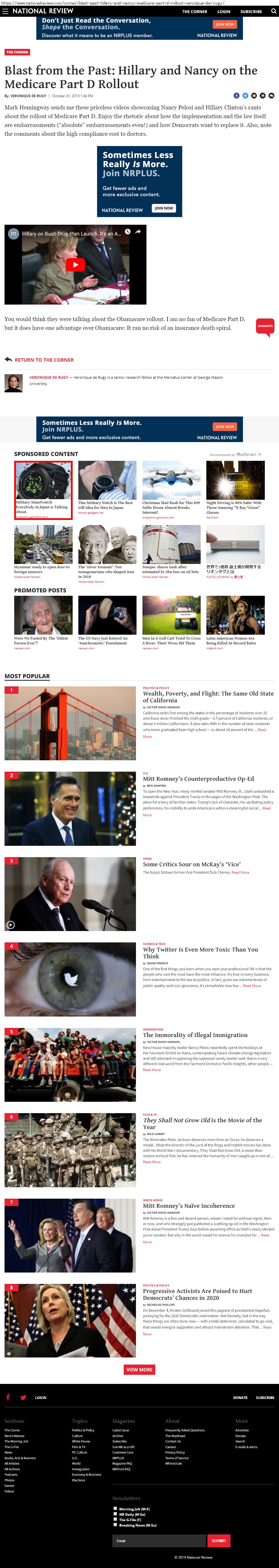Image resolution: width=279 pixels, height=1568 pixels.
Task: Submit the newsletter signup
Action: click(219, 1541)
